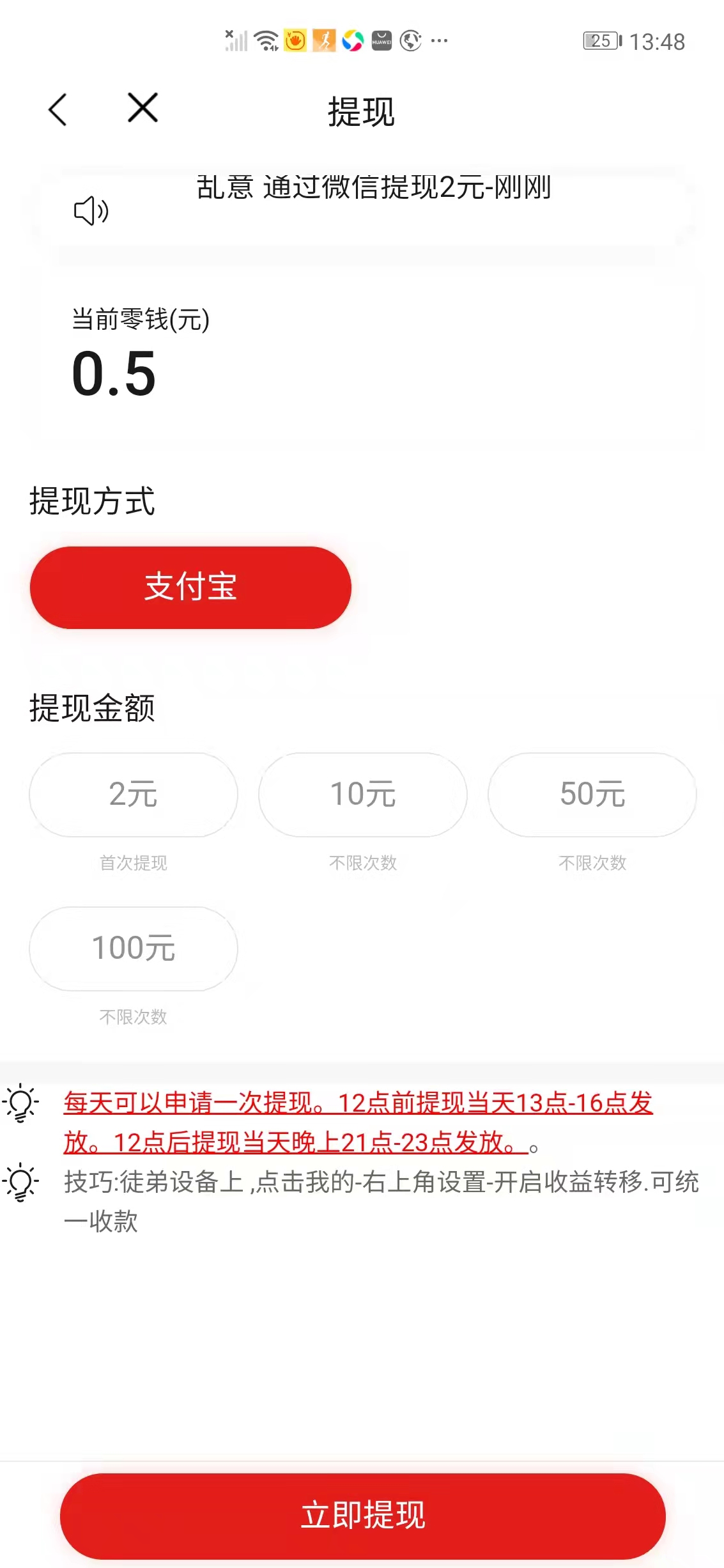Viewport: 724px width, 1568px height.
Task: Select the 2元 first withdrawal option
Action: (132, 795)
